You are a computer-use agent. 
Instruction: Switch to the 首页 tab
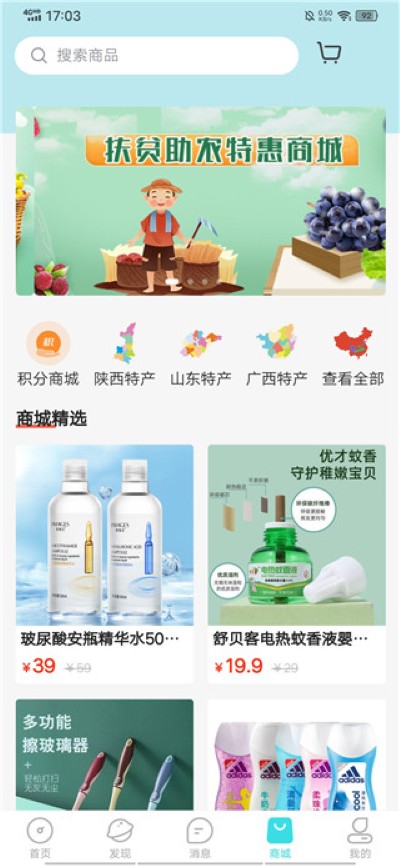pos(40,838)
